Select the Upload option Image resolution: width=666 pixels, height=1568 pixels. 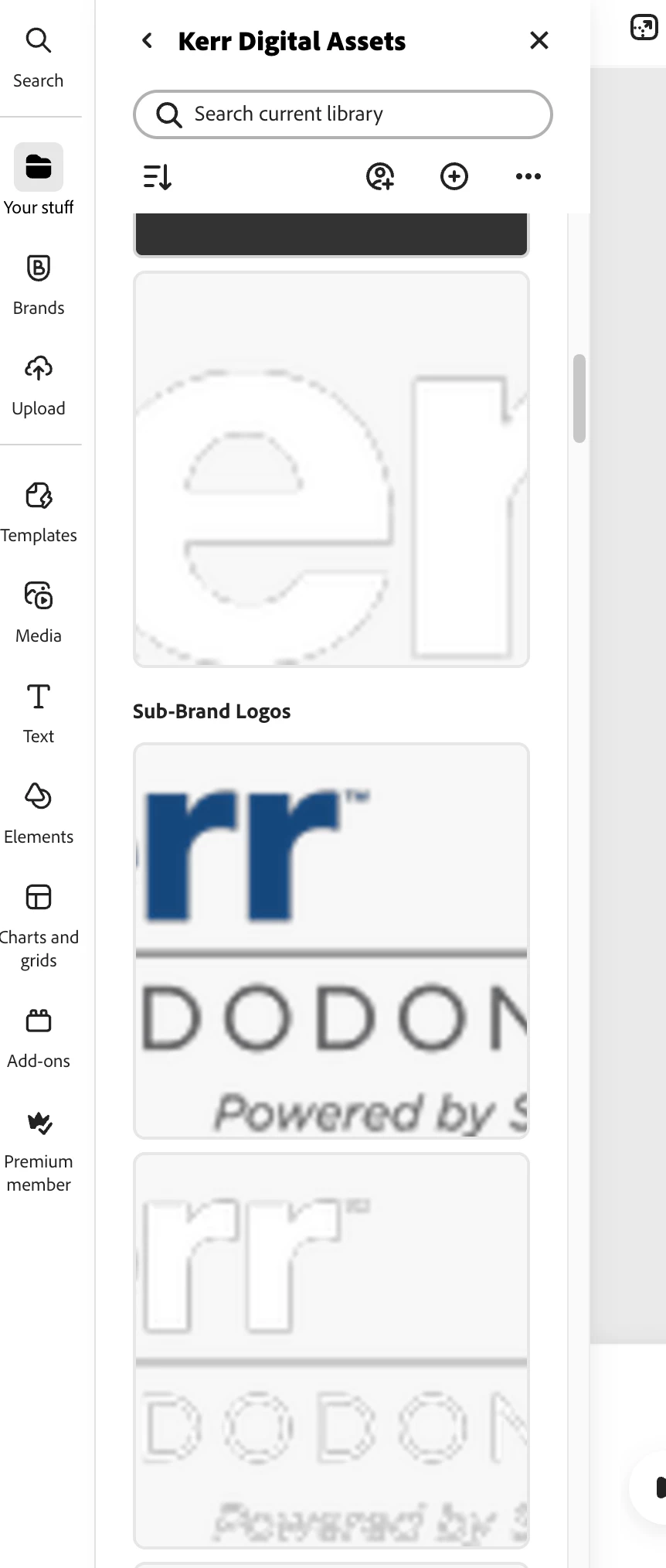tap(39, 384)
